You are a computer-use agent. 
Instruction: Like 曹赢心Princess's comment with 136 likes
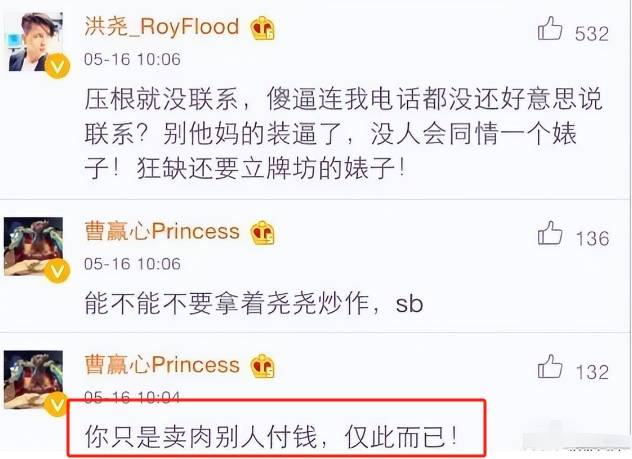551,235
